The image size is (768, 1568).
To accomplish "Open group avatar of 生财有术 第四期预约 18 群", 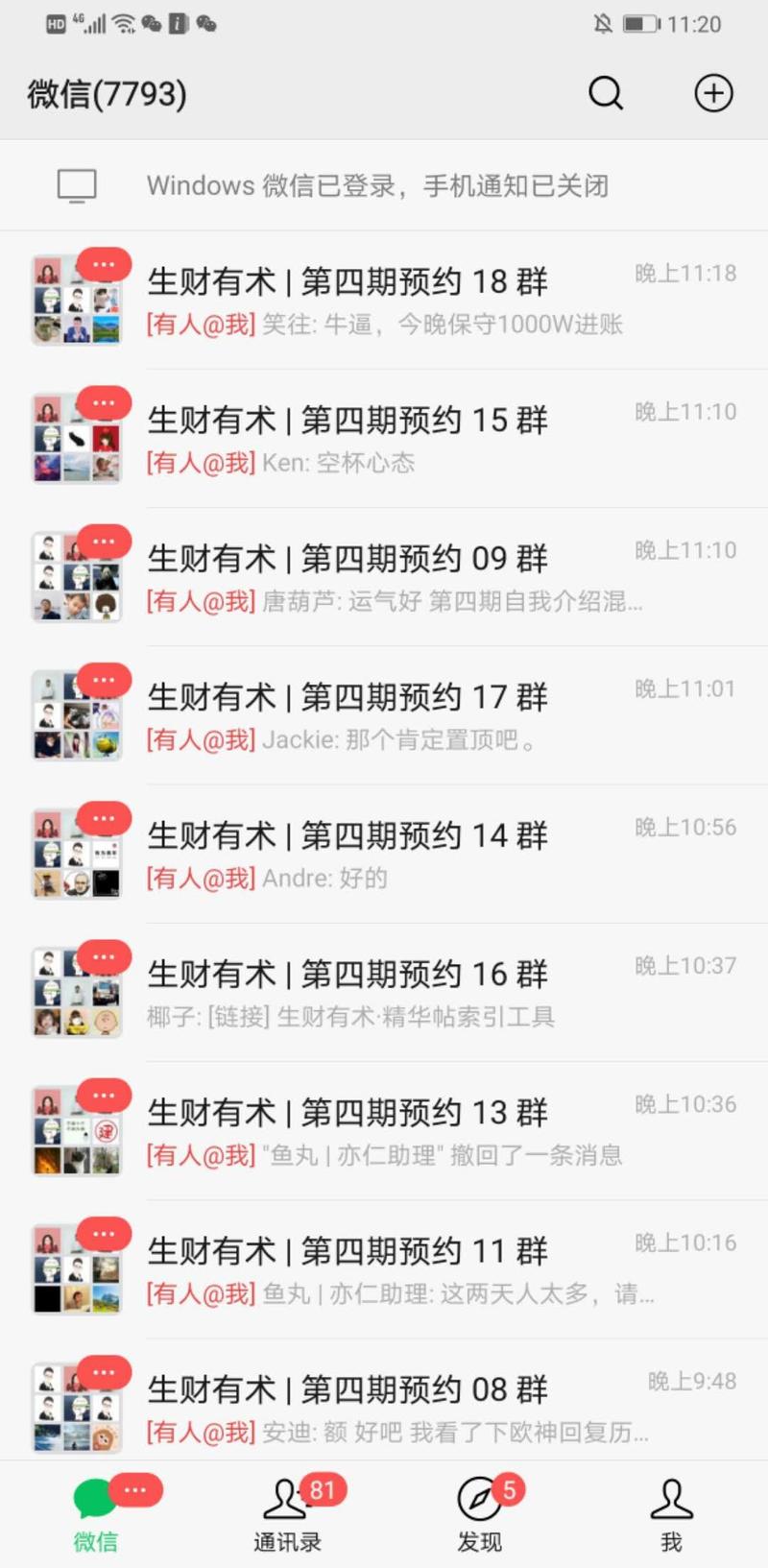I will pos(77,296).
